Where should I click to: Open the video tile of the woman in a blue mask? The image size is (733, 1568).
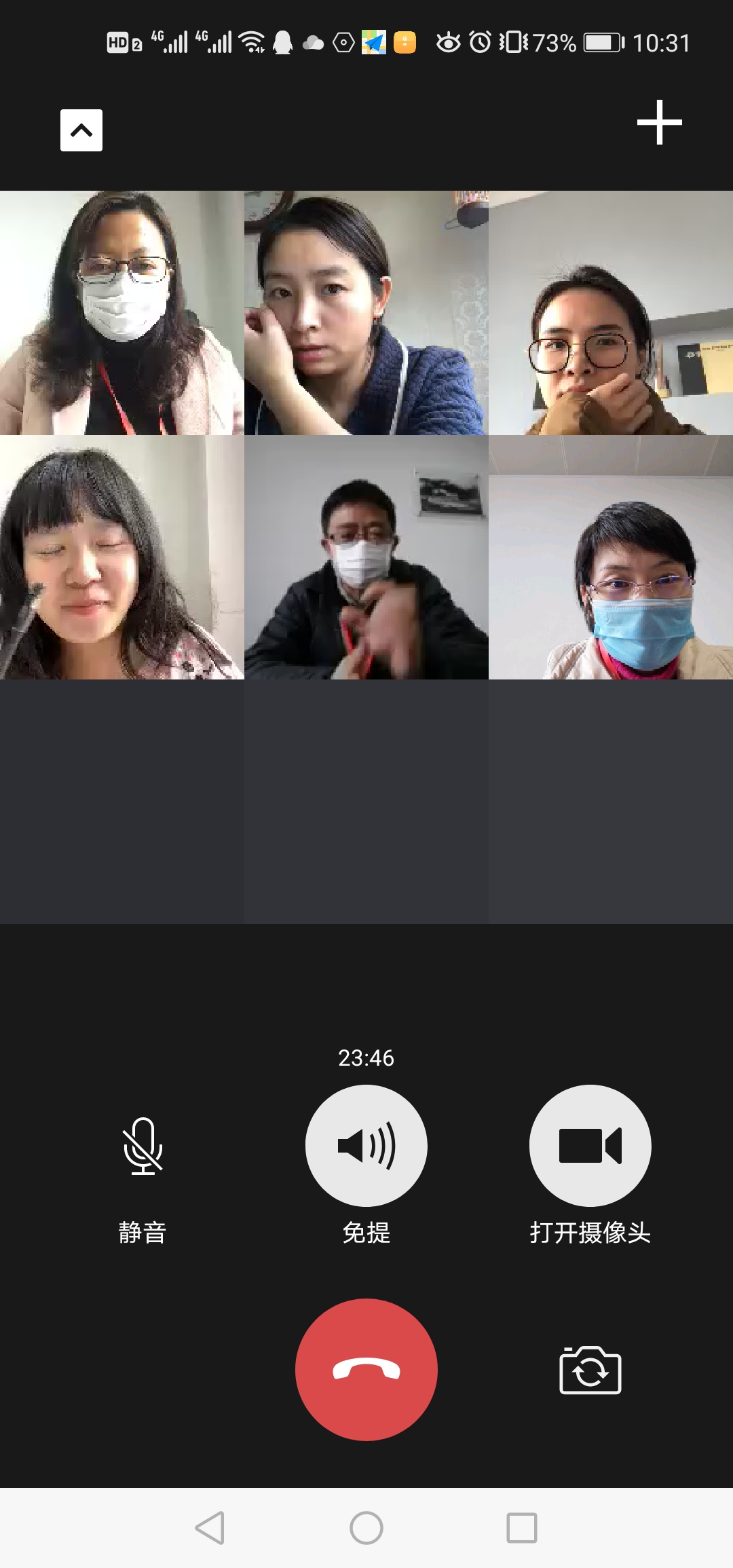point(611,557)
